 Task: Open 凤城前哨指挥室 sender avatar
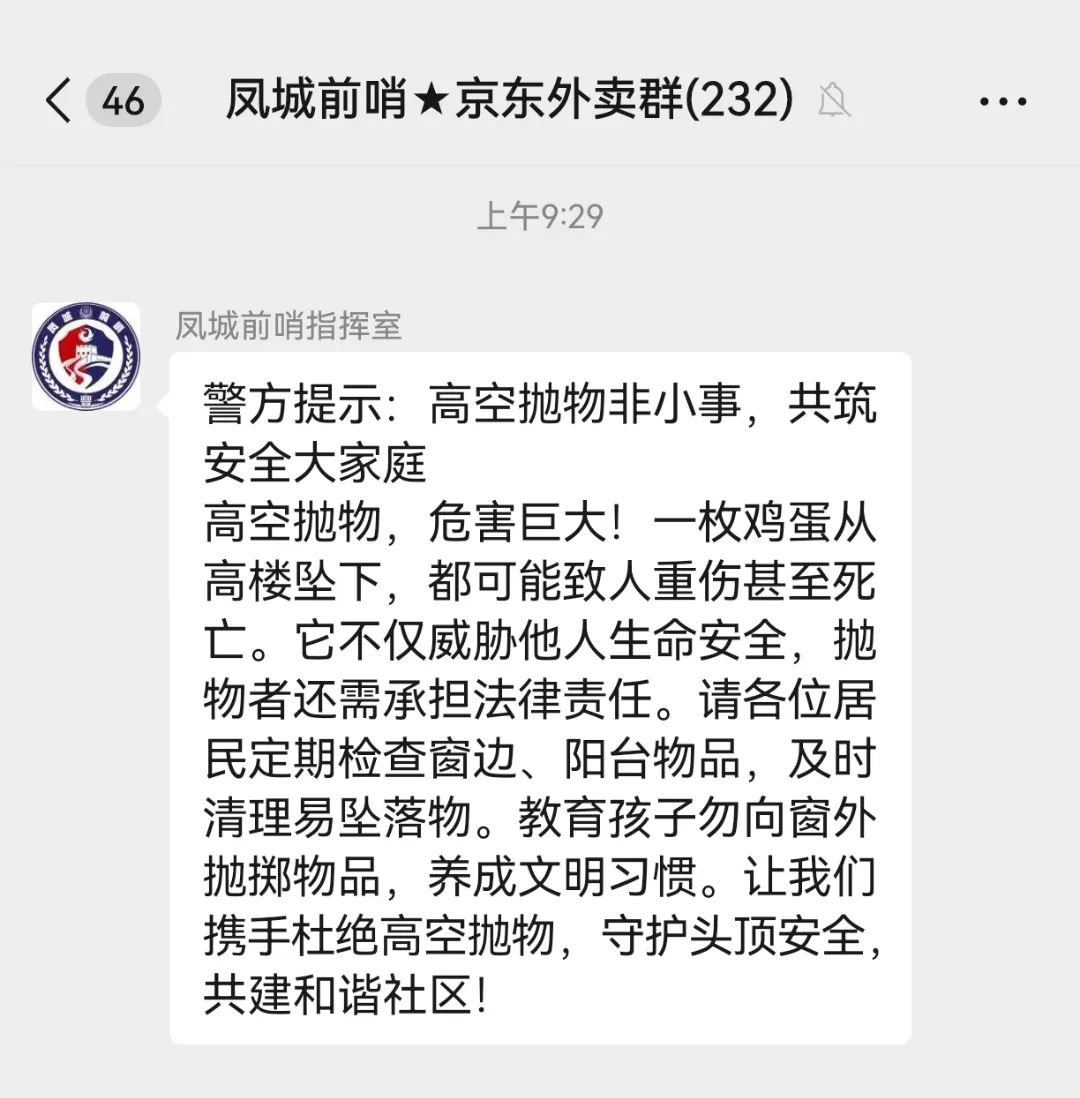click(x=86, y=358)
